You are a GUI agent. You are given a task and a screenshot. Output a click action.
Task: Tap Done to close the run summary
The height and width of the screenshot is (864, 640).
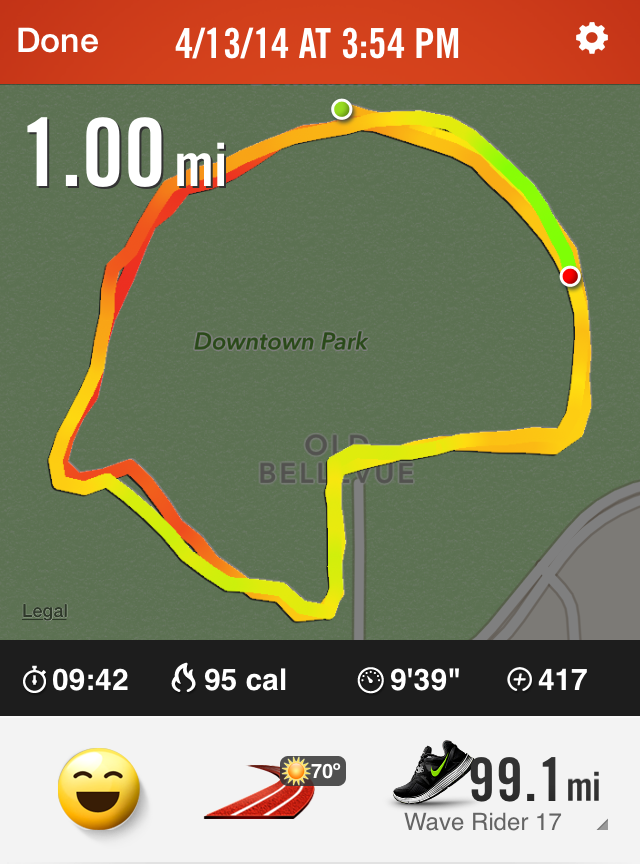tap(58, 40)
